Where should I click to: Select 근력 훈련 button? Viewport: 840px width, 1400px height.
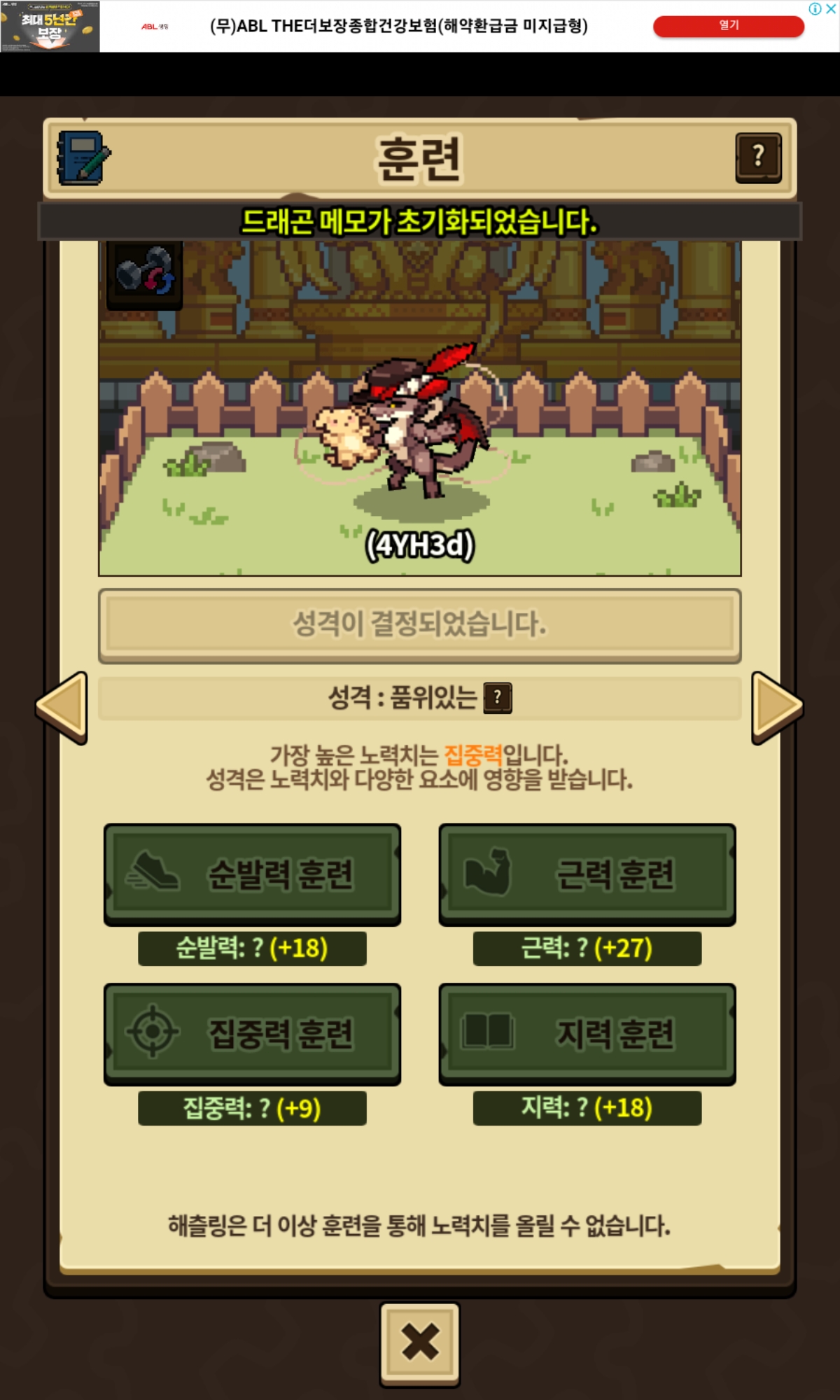(x=587, y=874)
